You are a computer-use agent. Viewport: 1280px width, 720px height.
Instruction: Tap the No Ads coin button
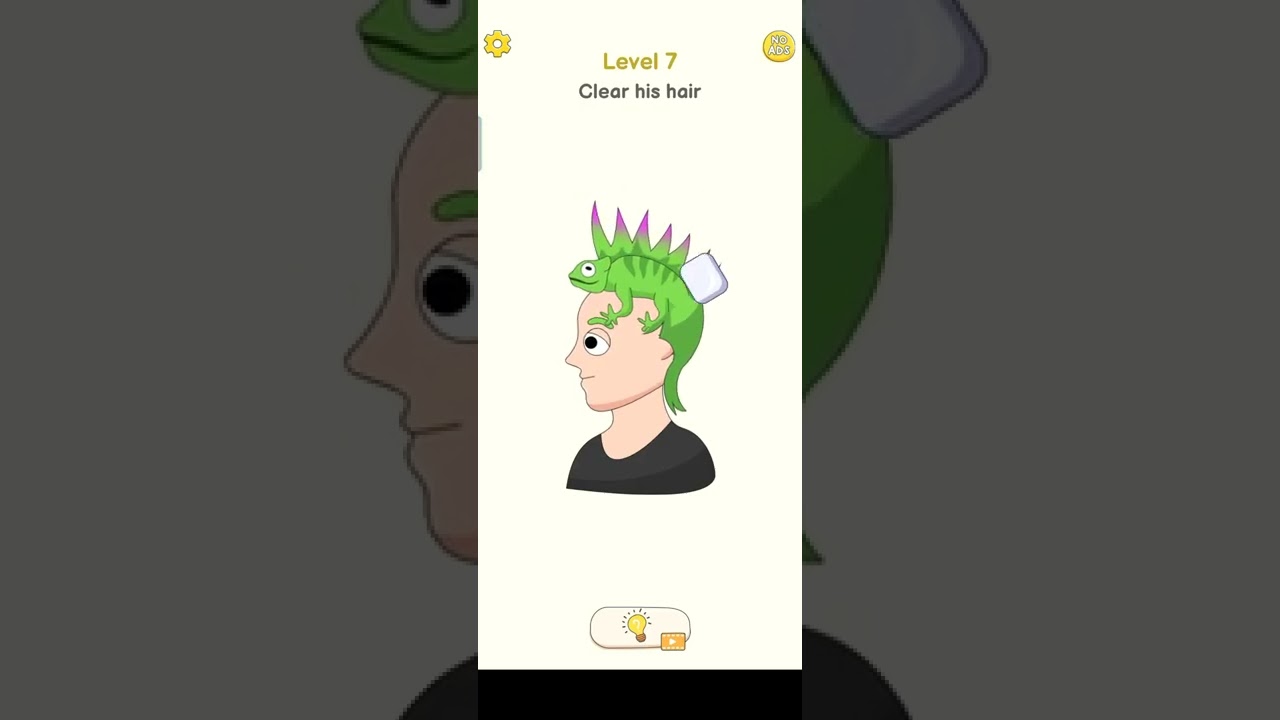(778, 46)
